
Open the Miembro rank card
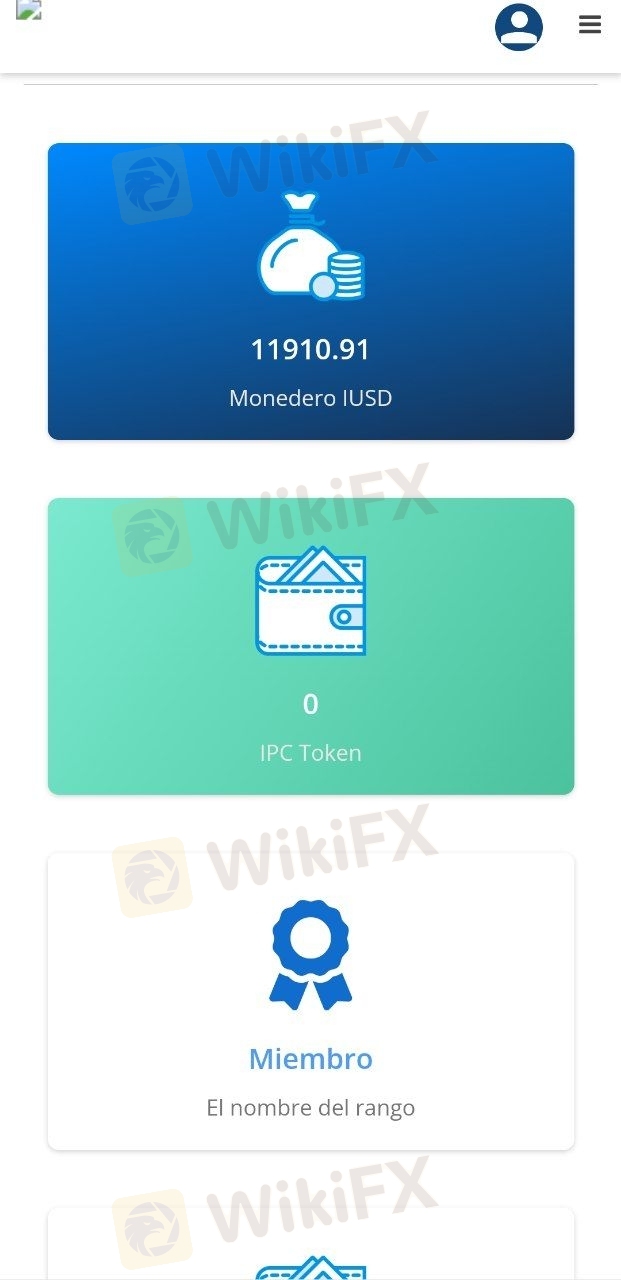tap(311, 1001)
